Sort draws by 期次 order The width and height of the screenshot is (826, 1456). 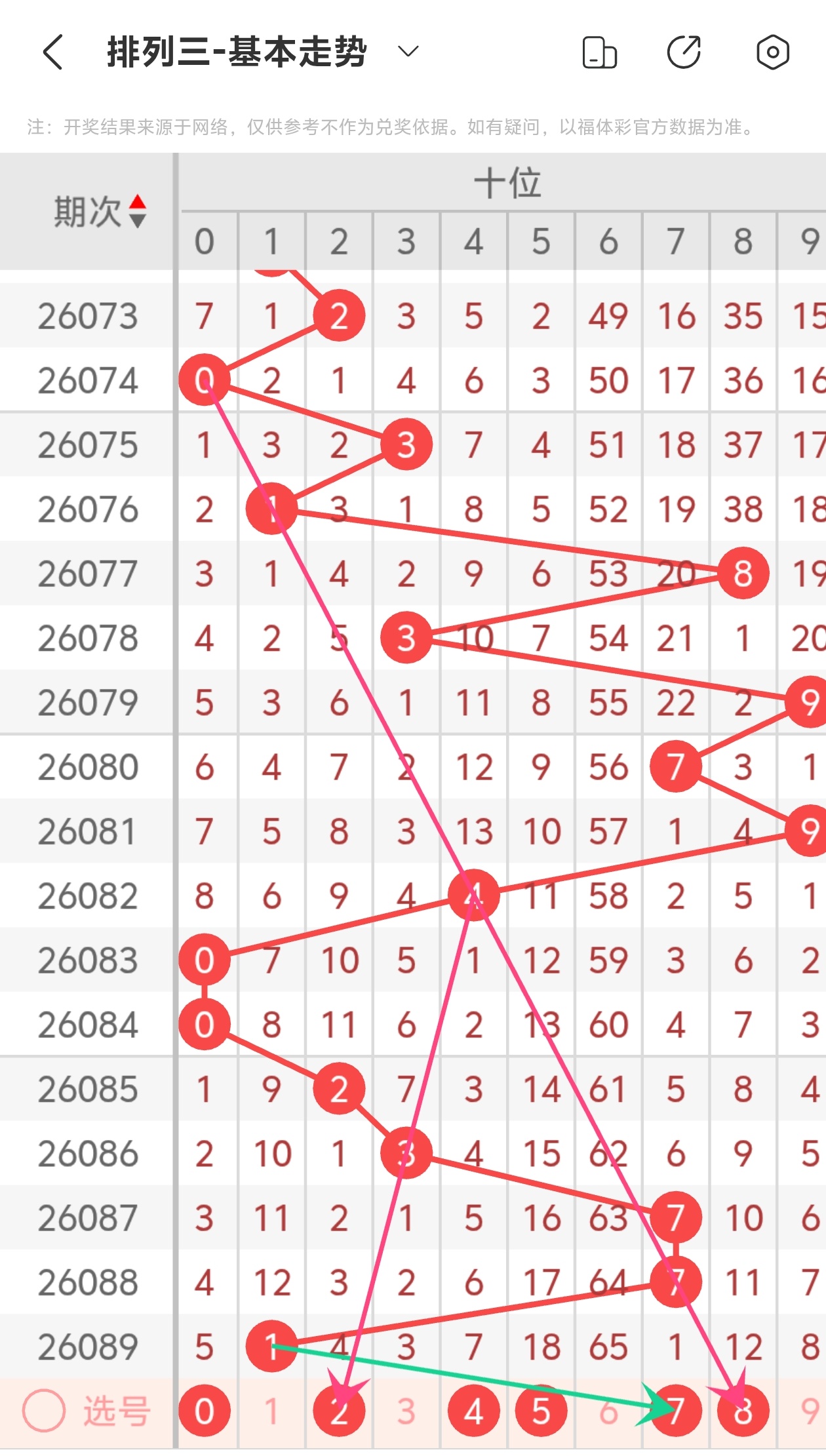pos(98,211)
